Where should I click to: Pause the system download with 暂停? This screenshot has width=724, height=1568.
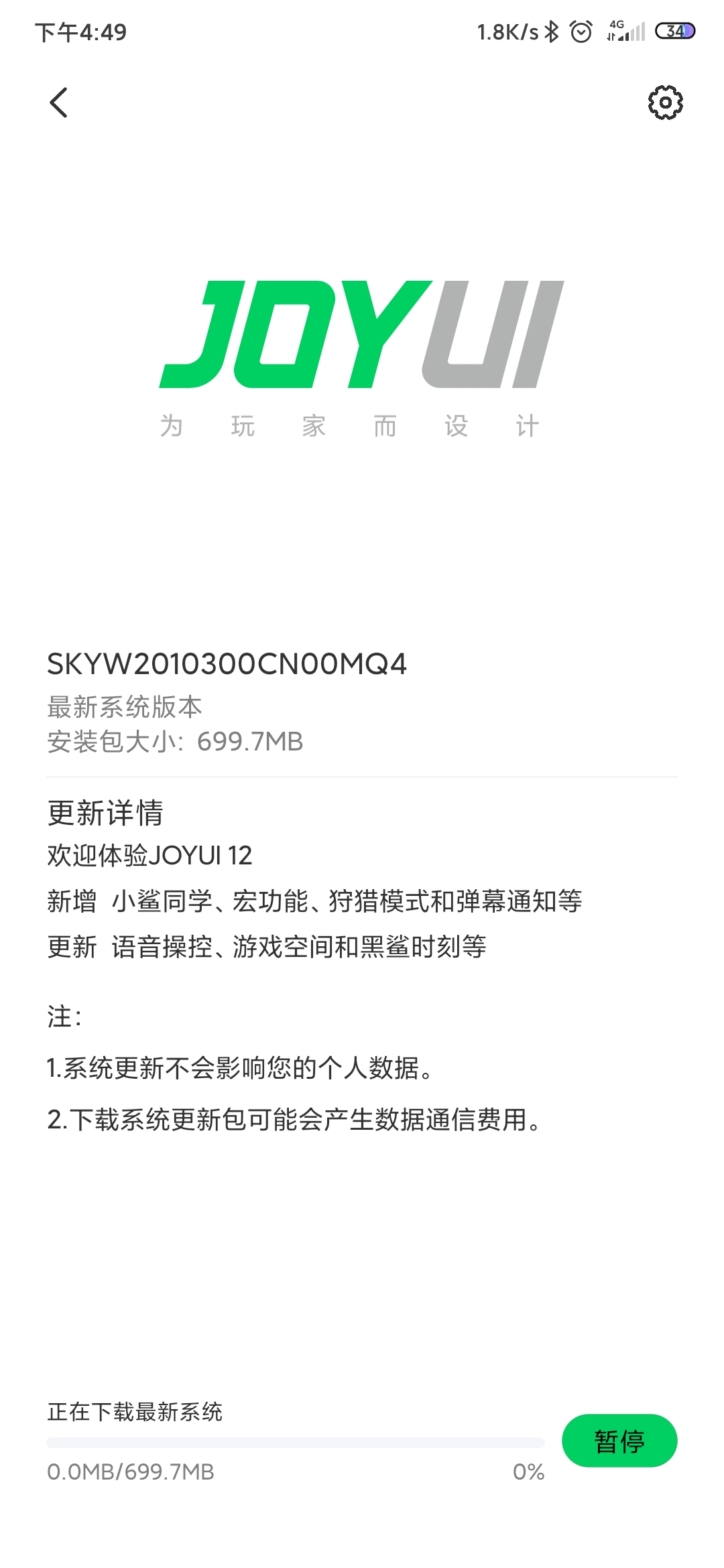[619, 1440]
